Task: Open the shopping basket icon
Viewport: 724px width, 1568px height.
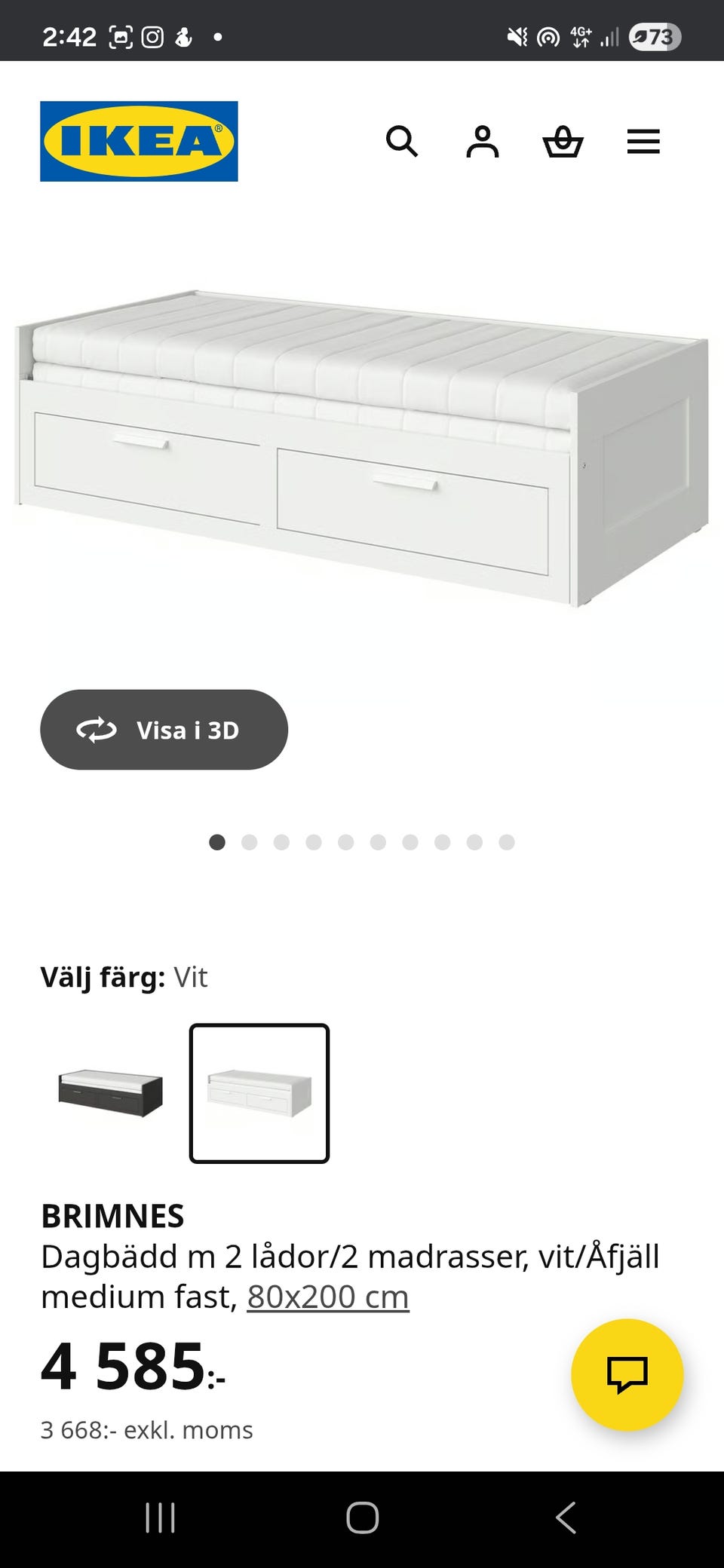Action: (x=563, y=142)
